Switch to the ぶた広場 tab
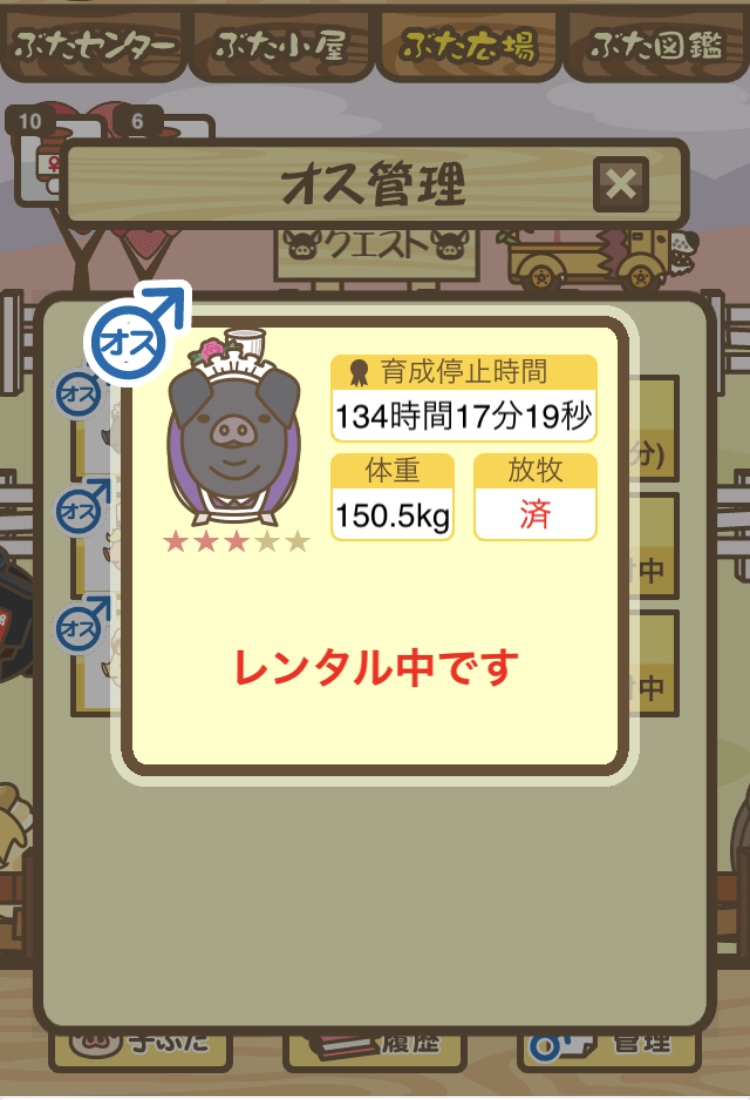The height and width of the screenshot is (1100, 750). 468,47
